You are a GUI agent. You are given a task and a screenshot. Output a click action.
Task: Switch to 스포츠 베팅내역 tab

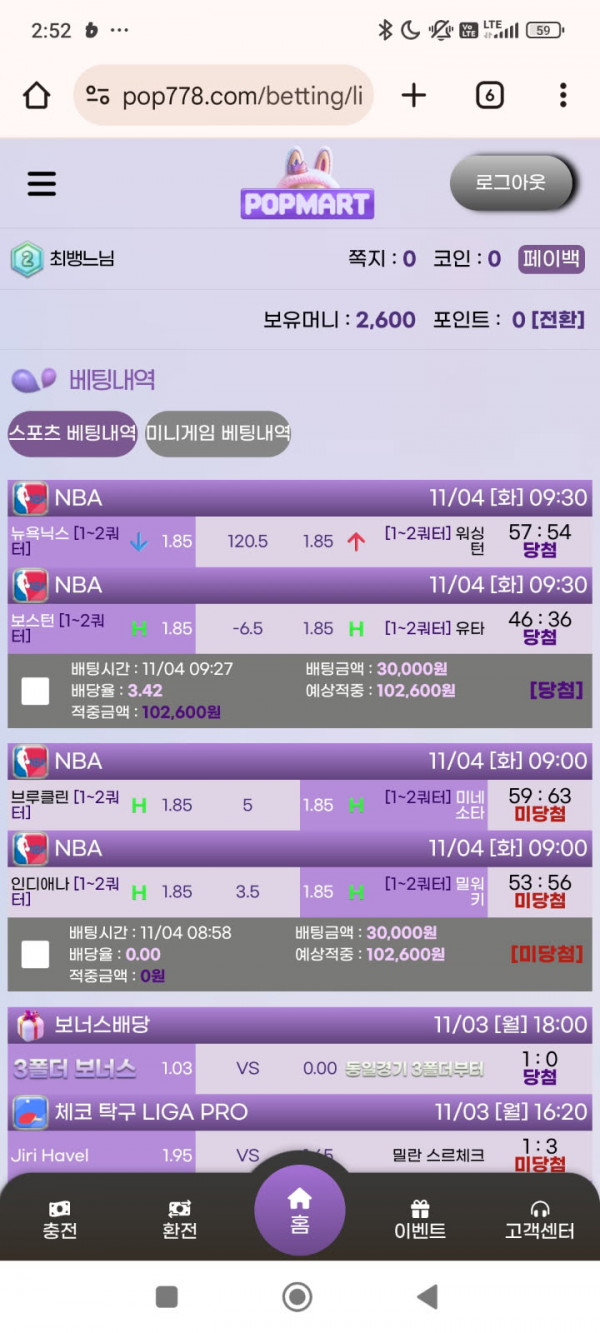click(x=72, y=433)
